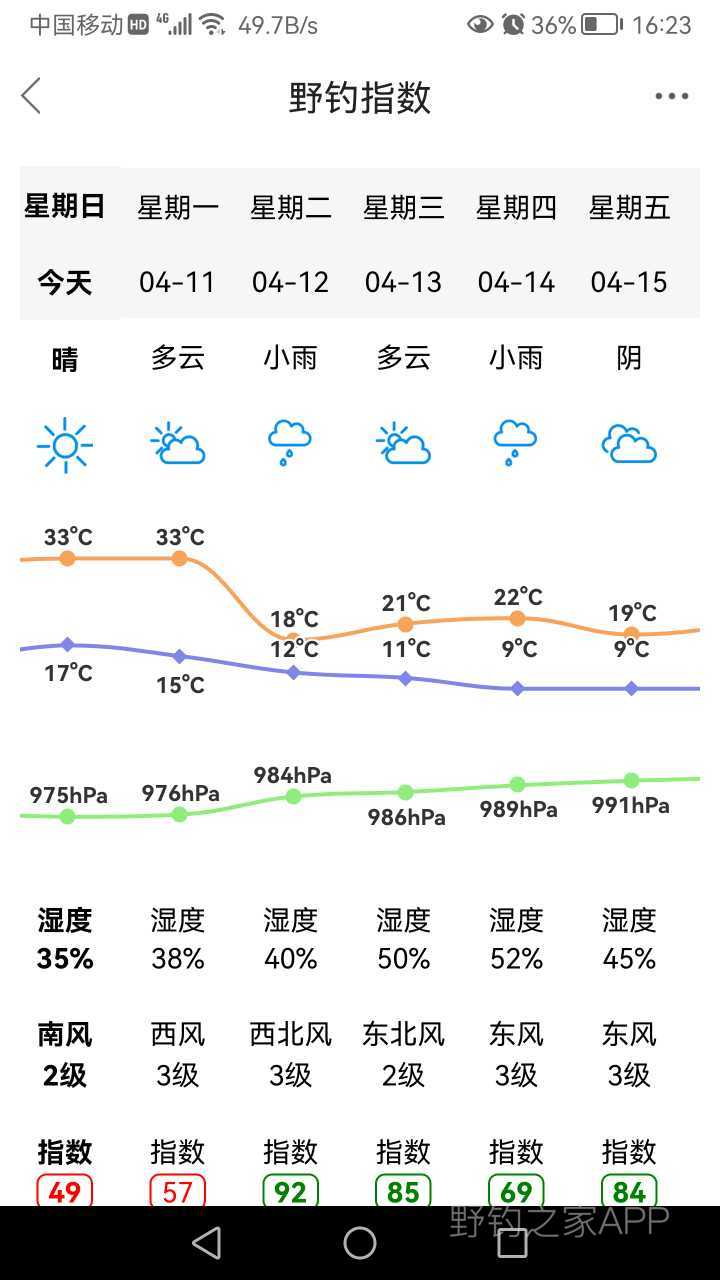Select the 星期日 今天 column
The height and width of the screenshot is (1280, 720).
[65, 244]
